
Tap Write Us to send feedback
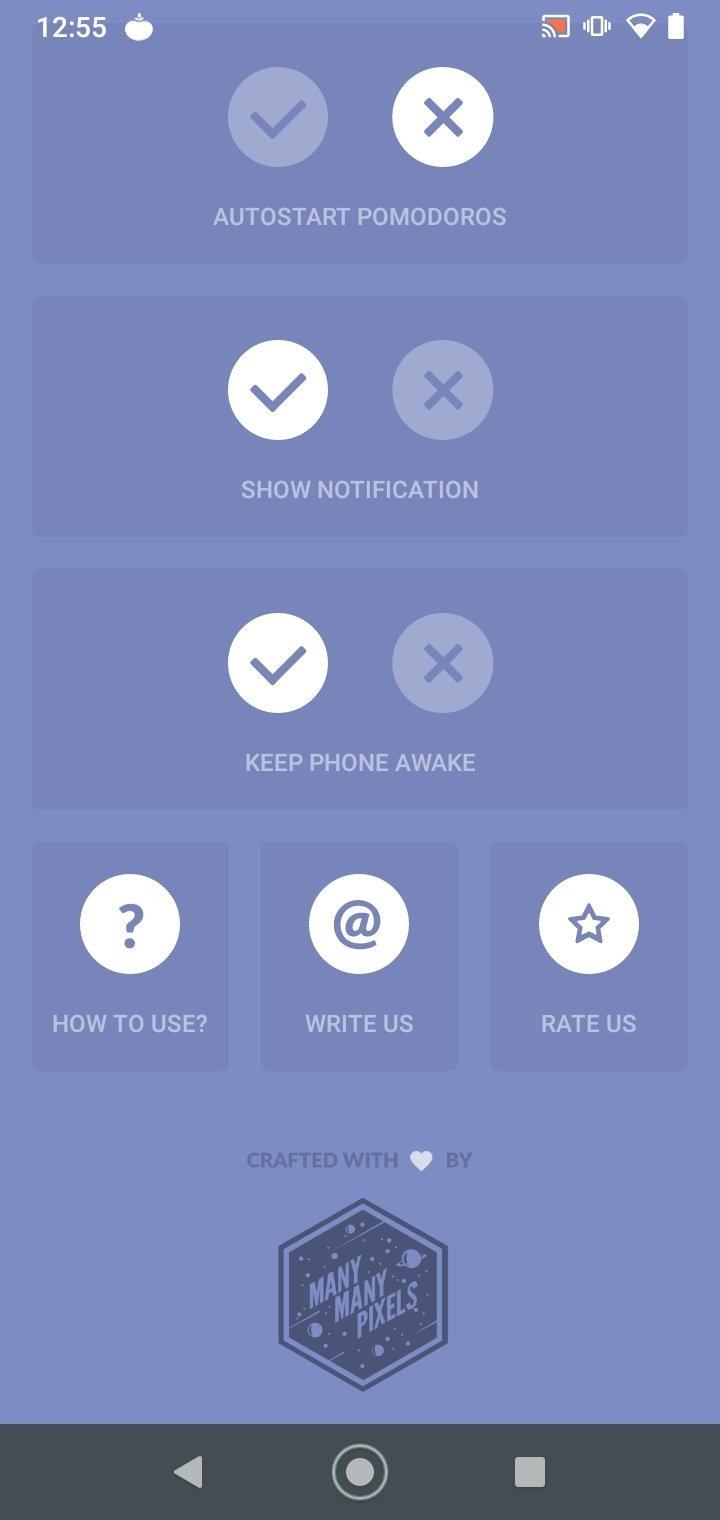click(x=359, y=956)
